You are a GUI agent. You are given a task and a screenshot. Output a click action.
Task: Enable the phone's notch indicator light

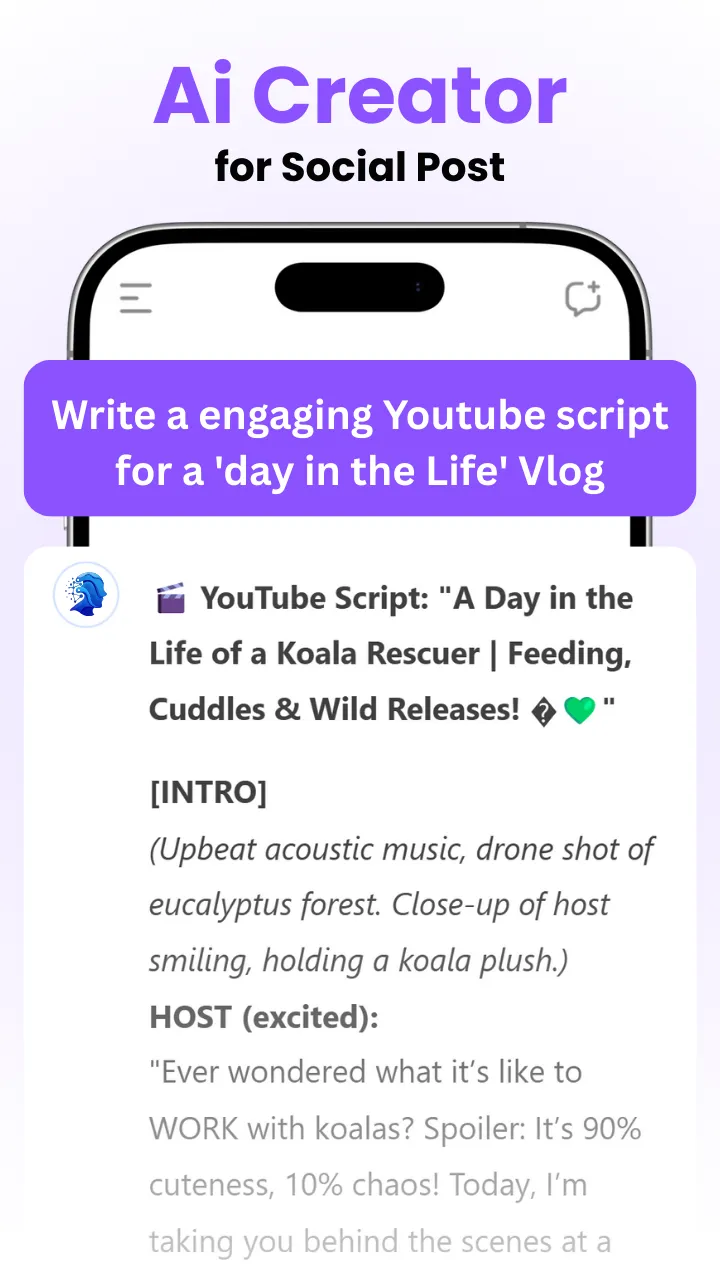(417, 287)
